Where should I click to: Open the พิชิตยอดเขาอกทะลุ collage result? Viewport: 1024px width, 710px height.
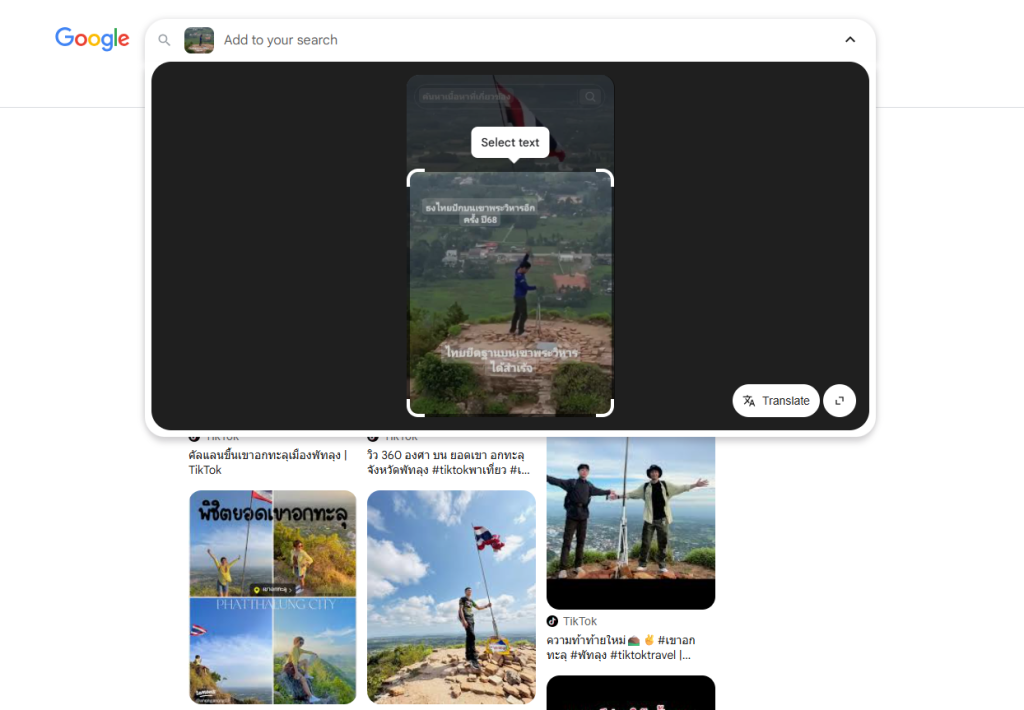[273, 597]
